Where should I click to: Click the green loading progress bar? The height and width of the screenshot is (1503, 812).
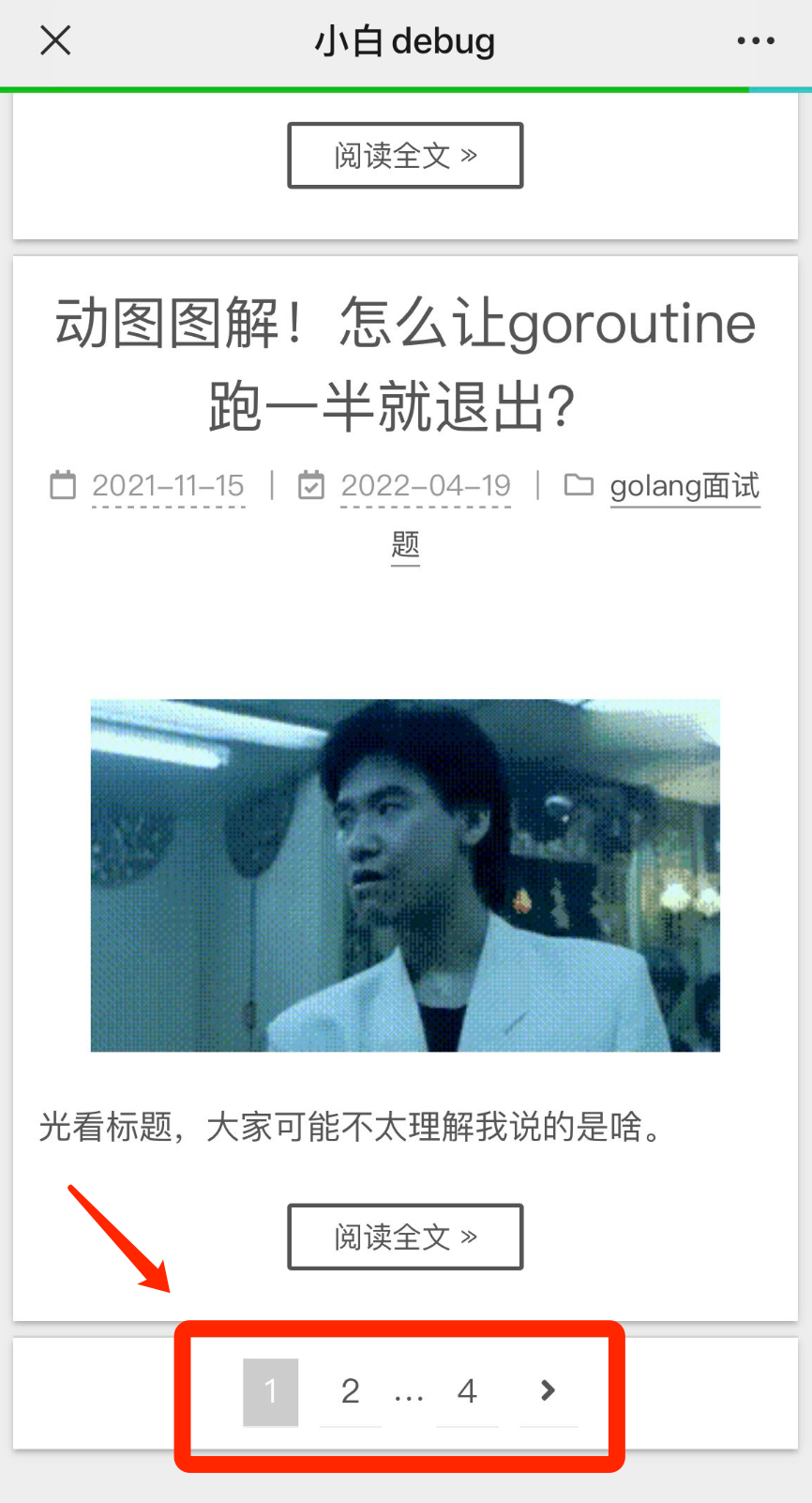pos(375,88)
